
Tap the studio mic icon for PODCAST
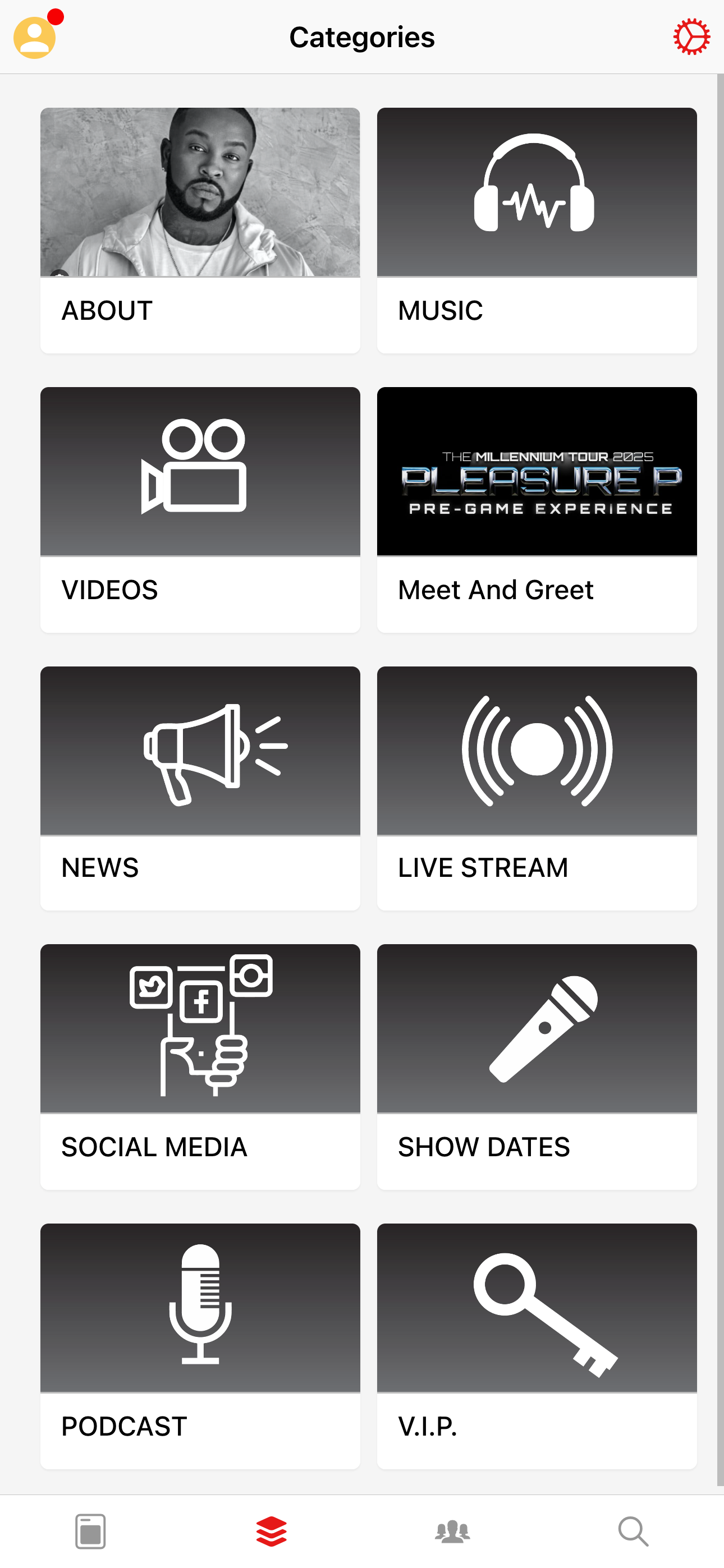[200, 1306]
